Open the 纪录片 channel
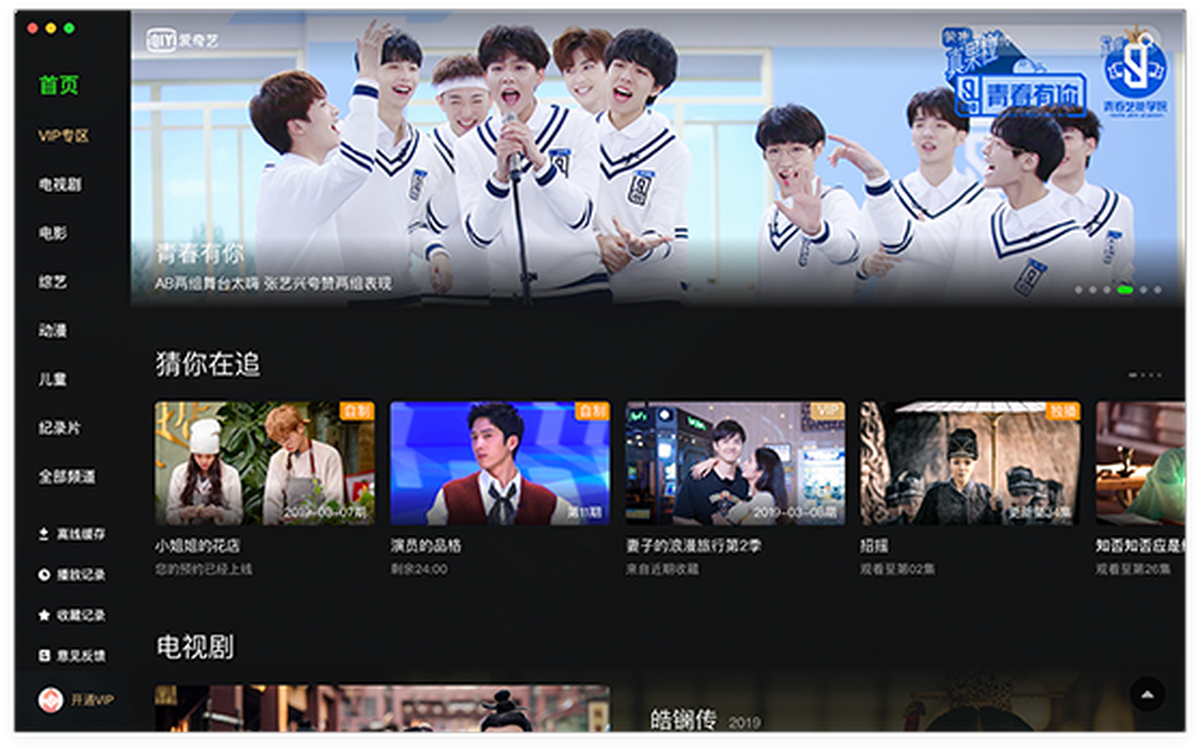This screenshot has height=751, width=1200. point(60,428)
